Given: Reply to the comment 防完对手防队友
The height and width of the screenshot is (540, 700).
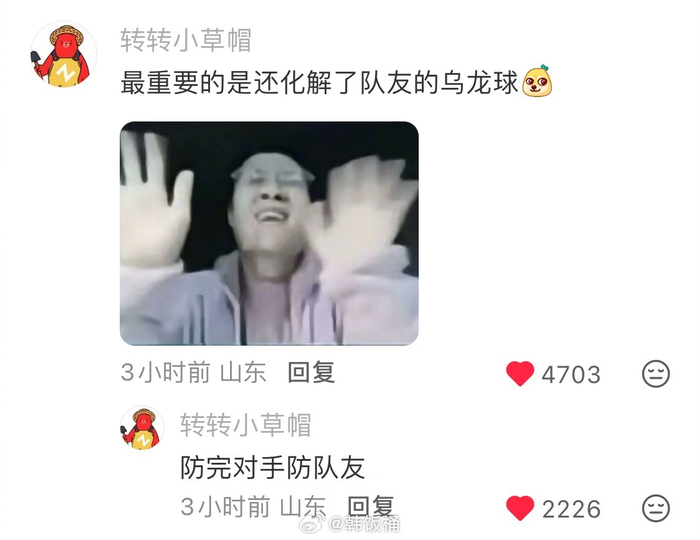Looking at the screenshot, I should coord(370,507).
